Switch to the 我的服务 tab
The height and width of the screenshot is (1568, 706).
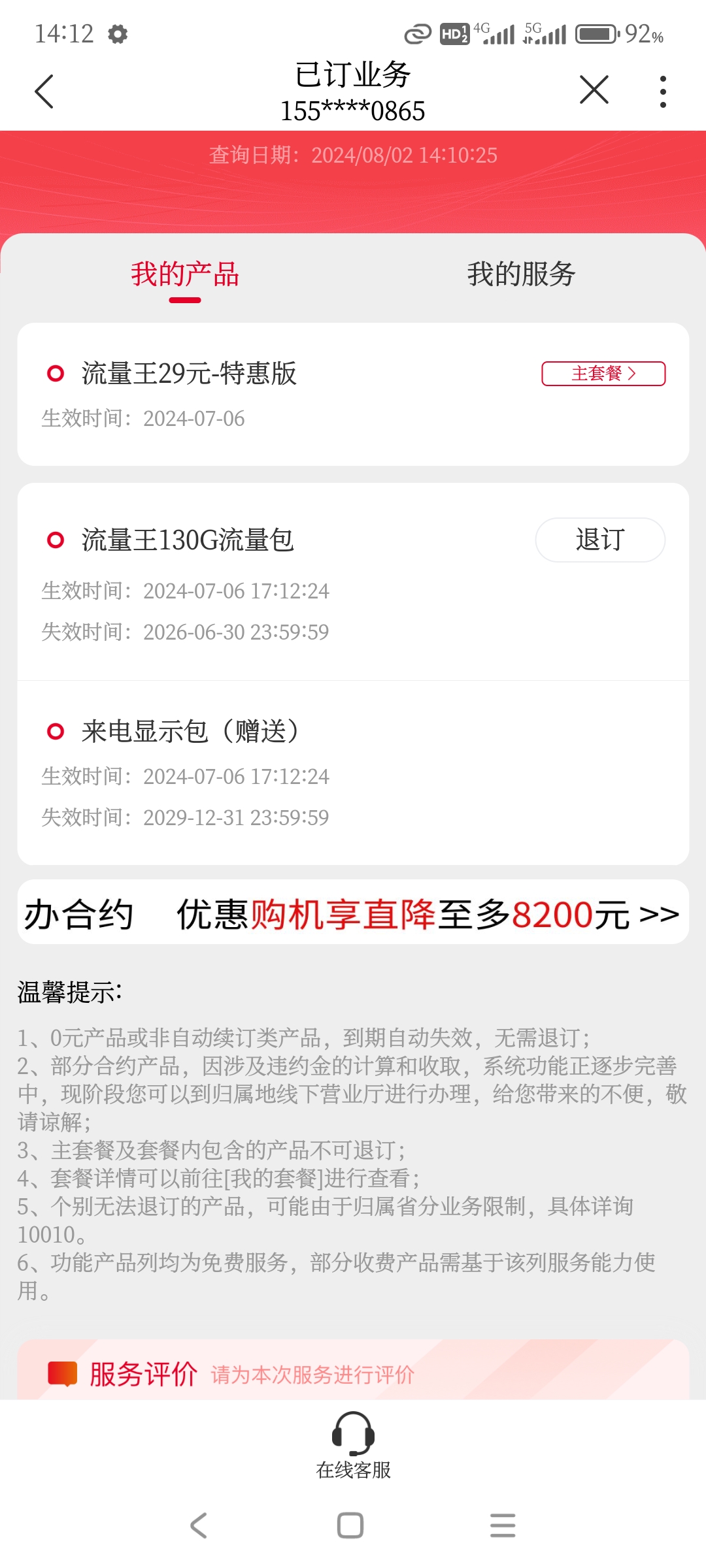tap(521, 274)
